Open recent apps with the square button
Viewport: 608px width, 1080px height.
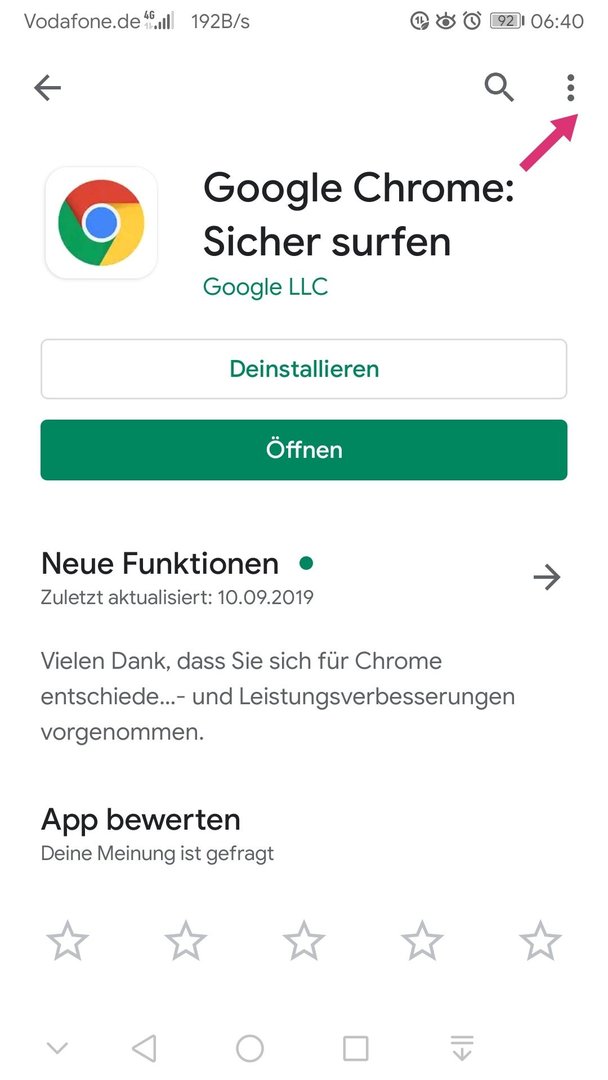[x=355, y=1048]
